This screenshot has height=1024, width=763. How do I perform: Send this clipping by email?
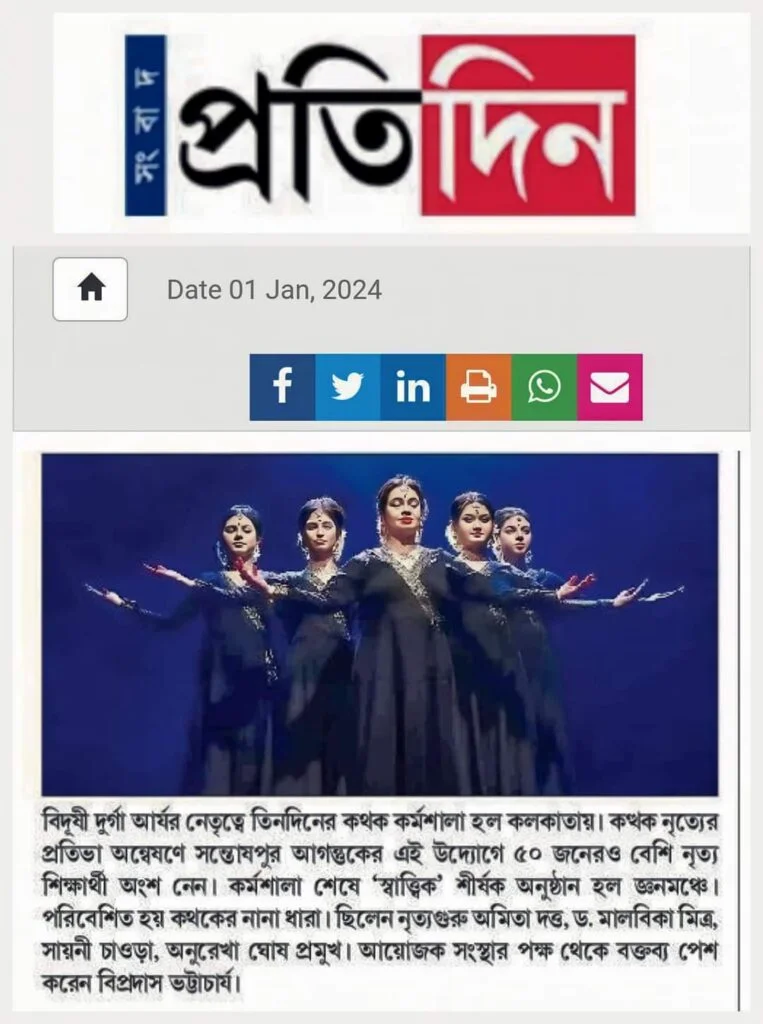[x=609, y=387]
